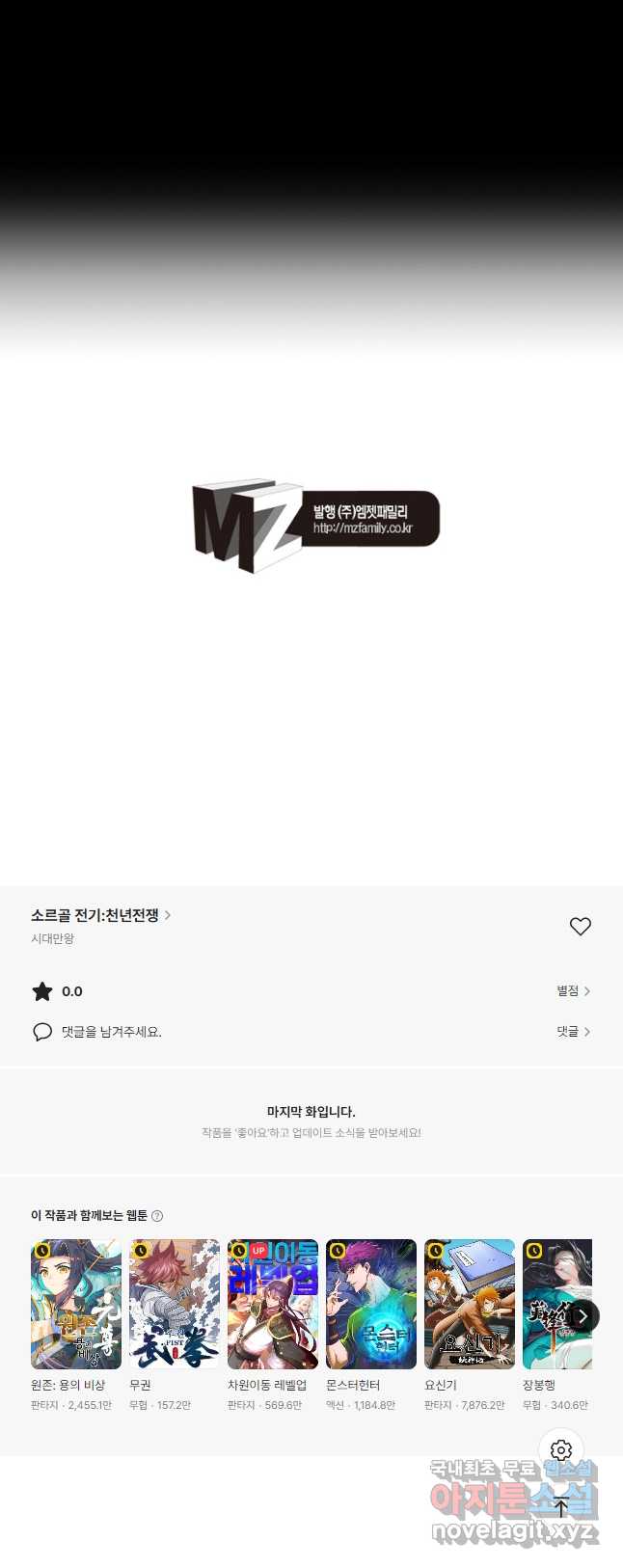The height and width of the screenshot is (1568, 623).
Task: Open the 무권 webtoon card
Action: pos(175,1304)
